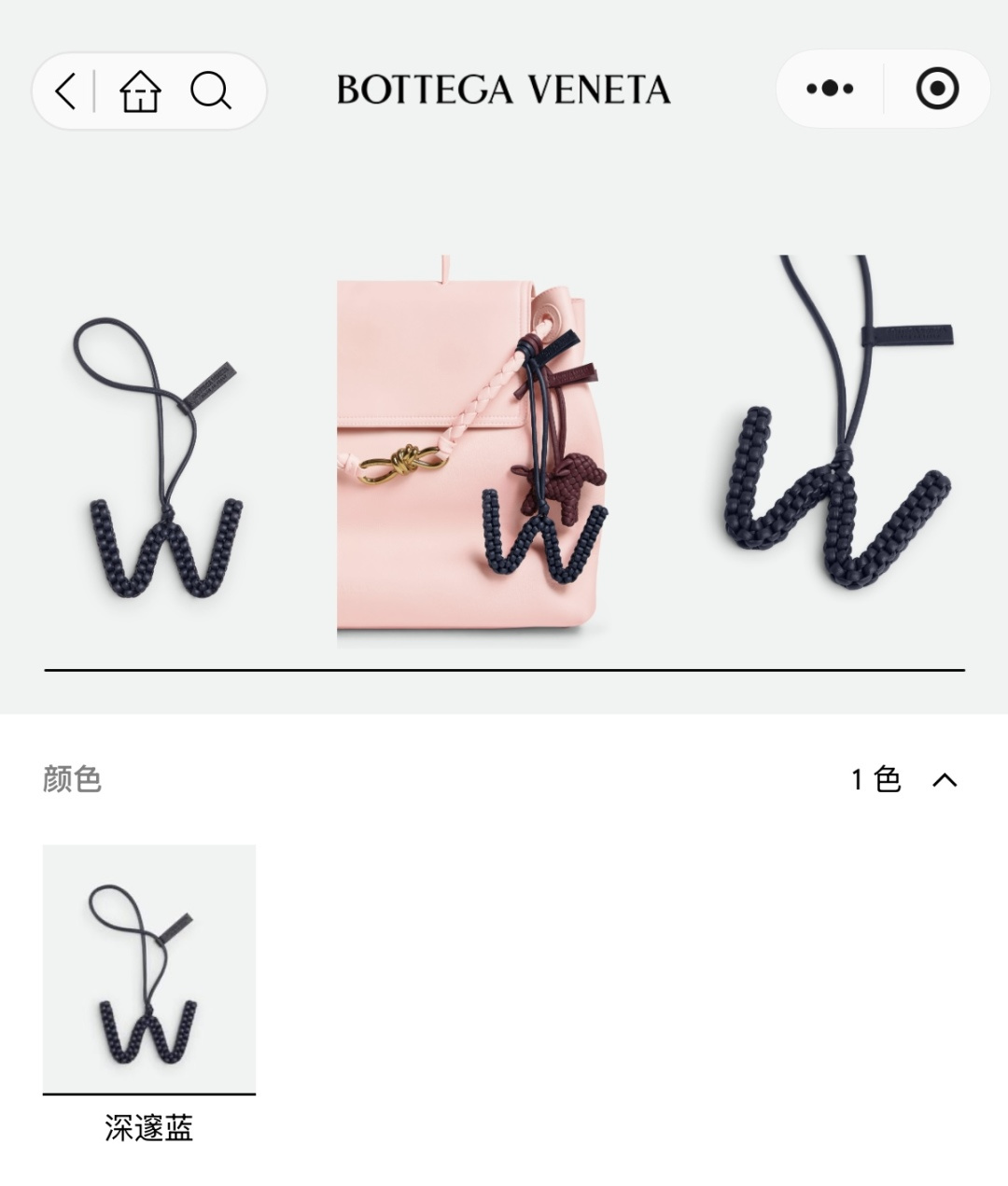Open the mini program three-dot menu
Screen dimensions: 1008x1186
click(x=830, y=89)
